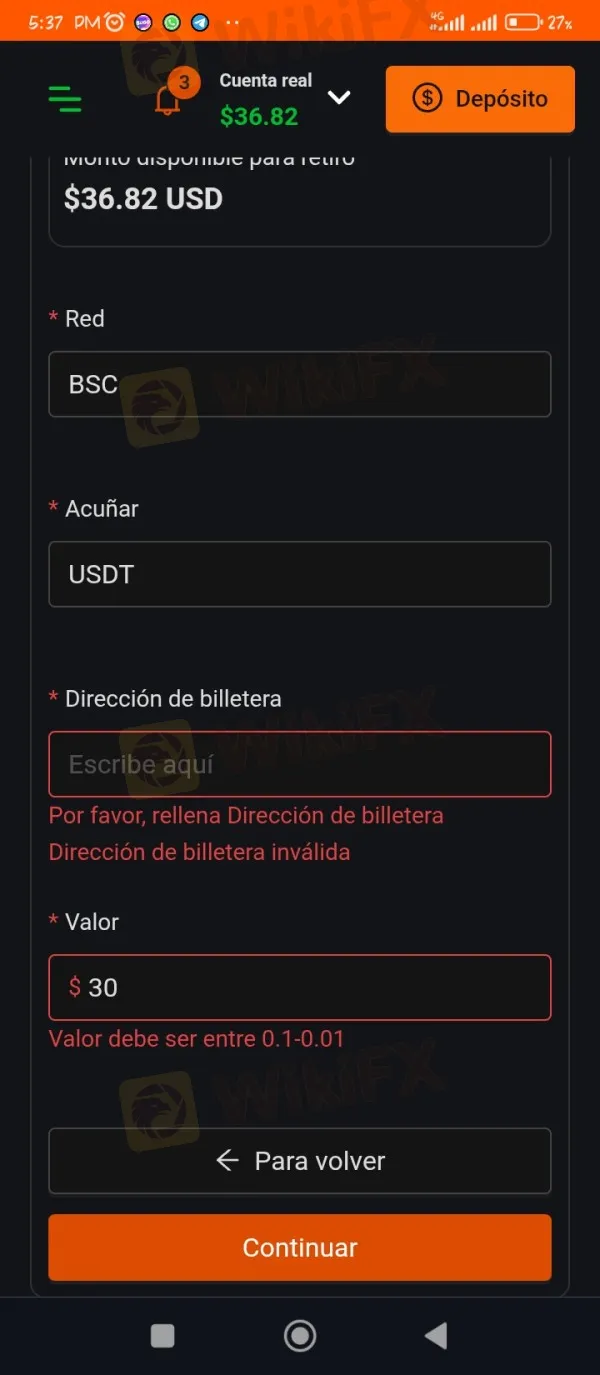Tap the system back triangle
This screenshot has width=600, height=1375.
(436, 1336)
